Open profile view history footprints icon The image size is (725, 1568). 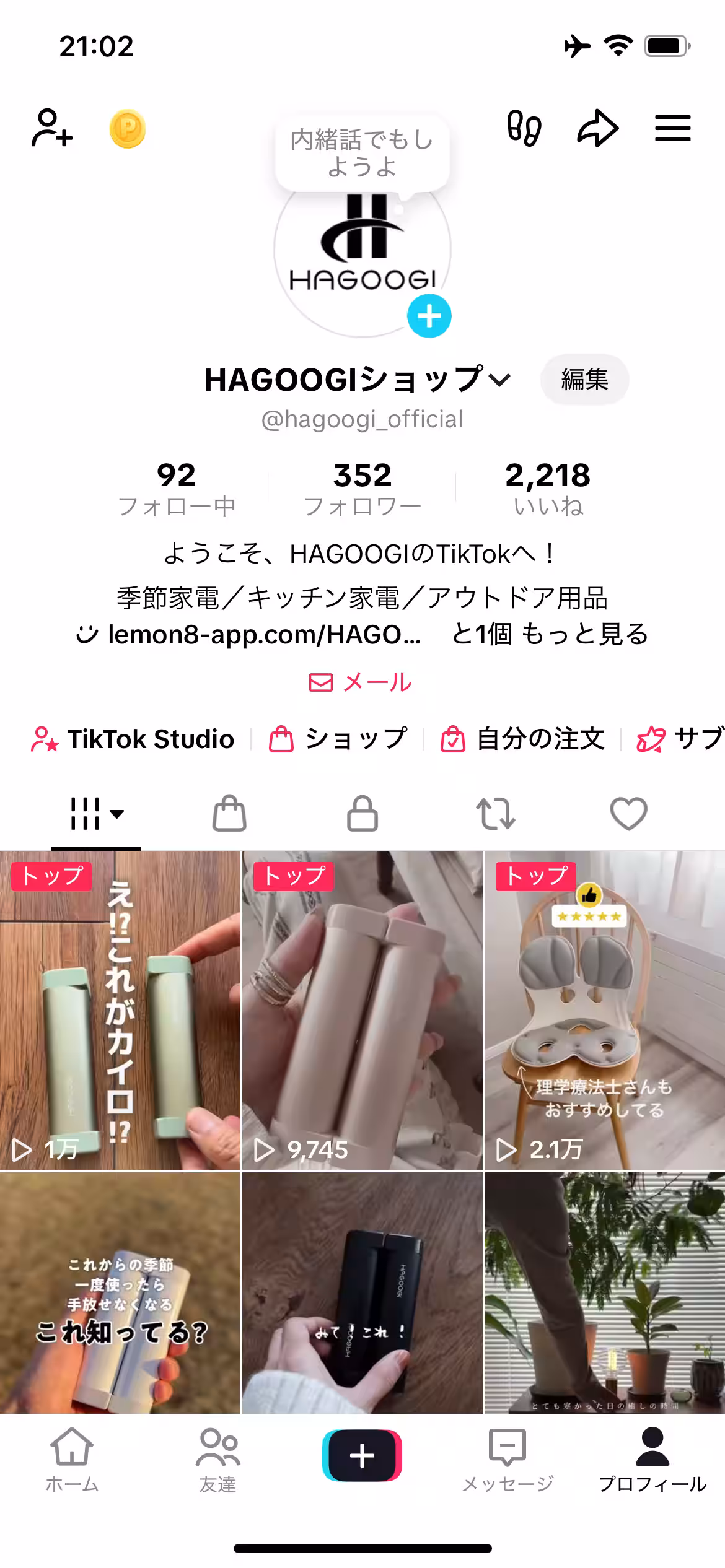point(525,127)
